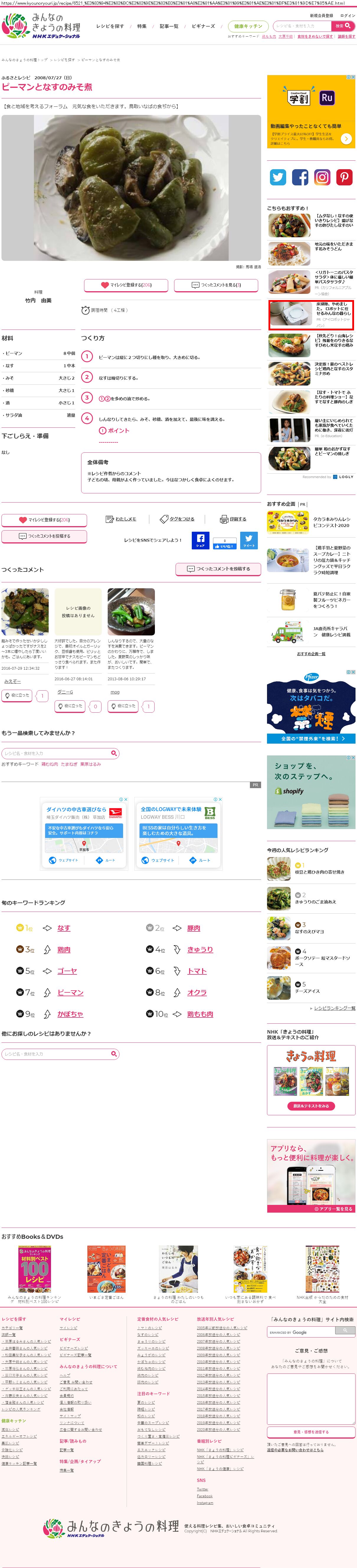Open the 健康キッチン button
Screen dimensions: 357x1568
(x=248, y=26)
